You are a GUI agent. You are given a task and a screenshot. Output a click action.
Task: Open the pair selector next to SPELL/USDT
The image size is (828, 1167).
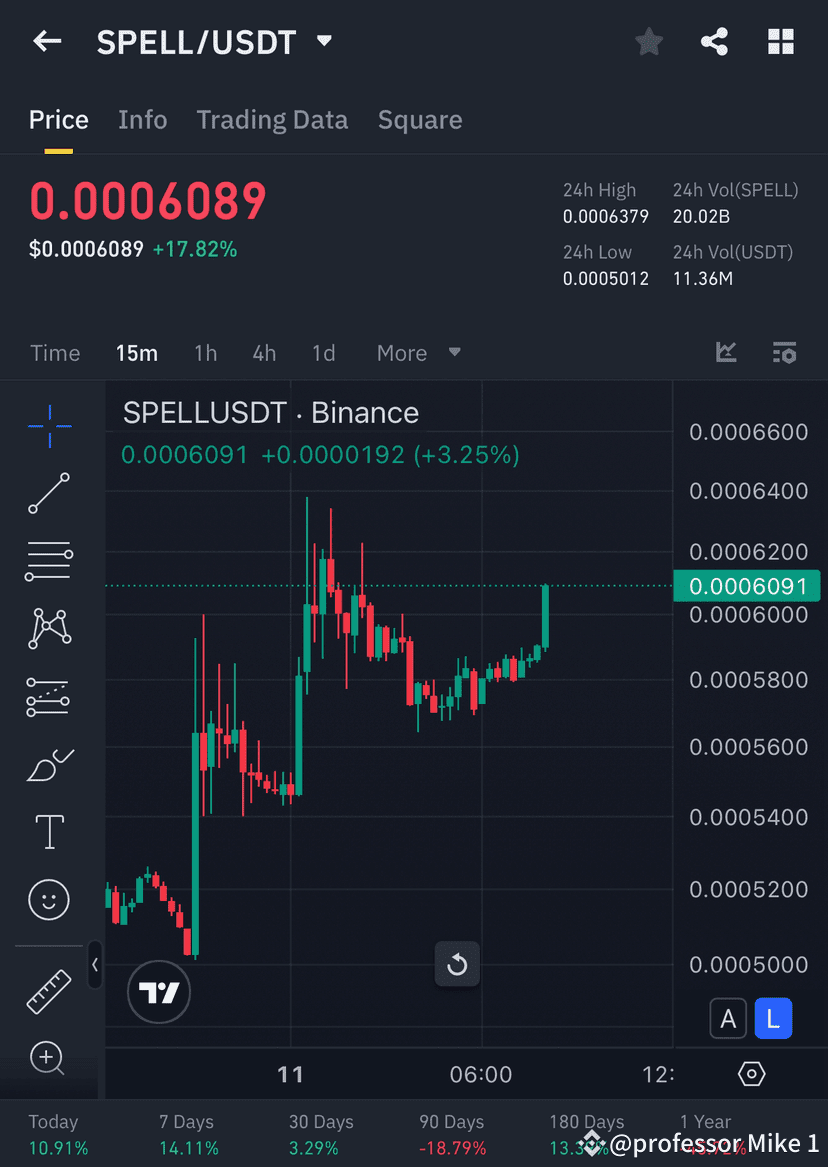point(323,41)
